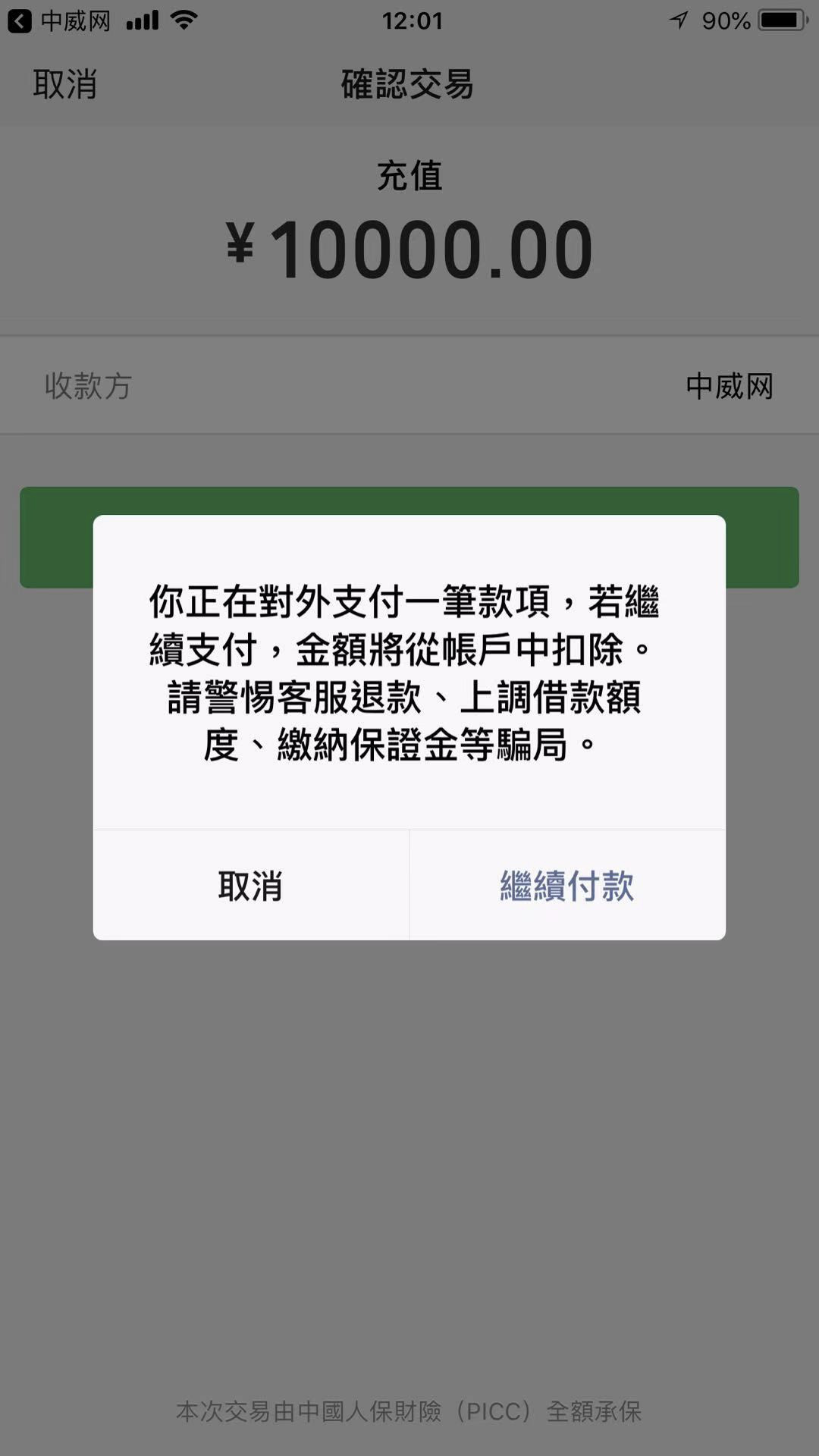The height and width of the screenshot is (1456, 819).
Task: Tap 繼續付款 to continue the payment
Action: (567, 886)
